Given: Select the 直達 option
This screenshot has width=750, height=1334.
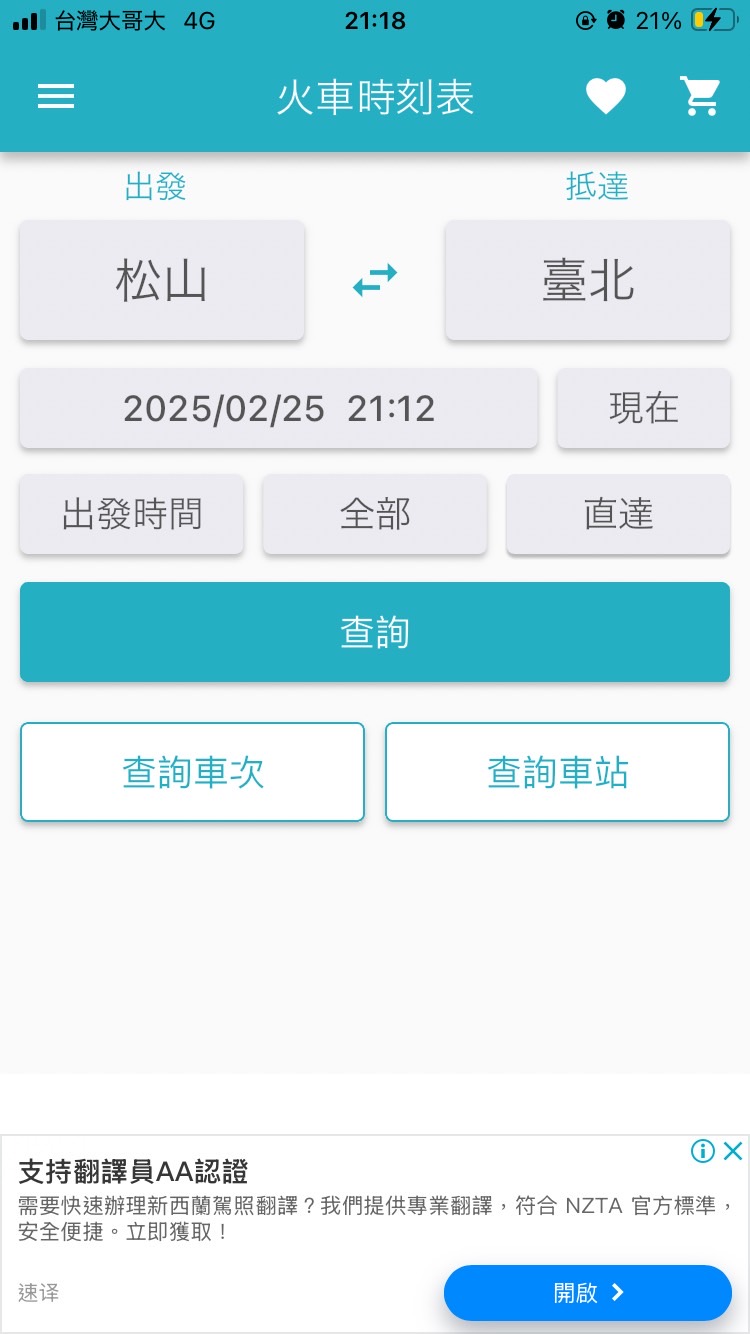Looking at the screenshot, I should tap(618, 514).
